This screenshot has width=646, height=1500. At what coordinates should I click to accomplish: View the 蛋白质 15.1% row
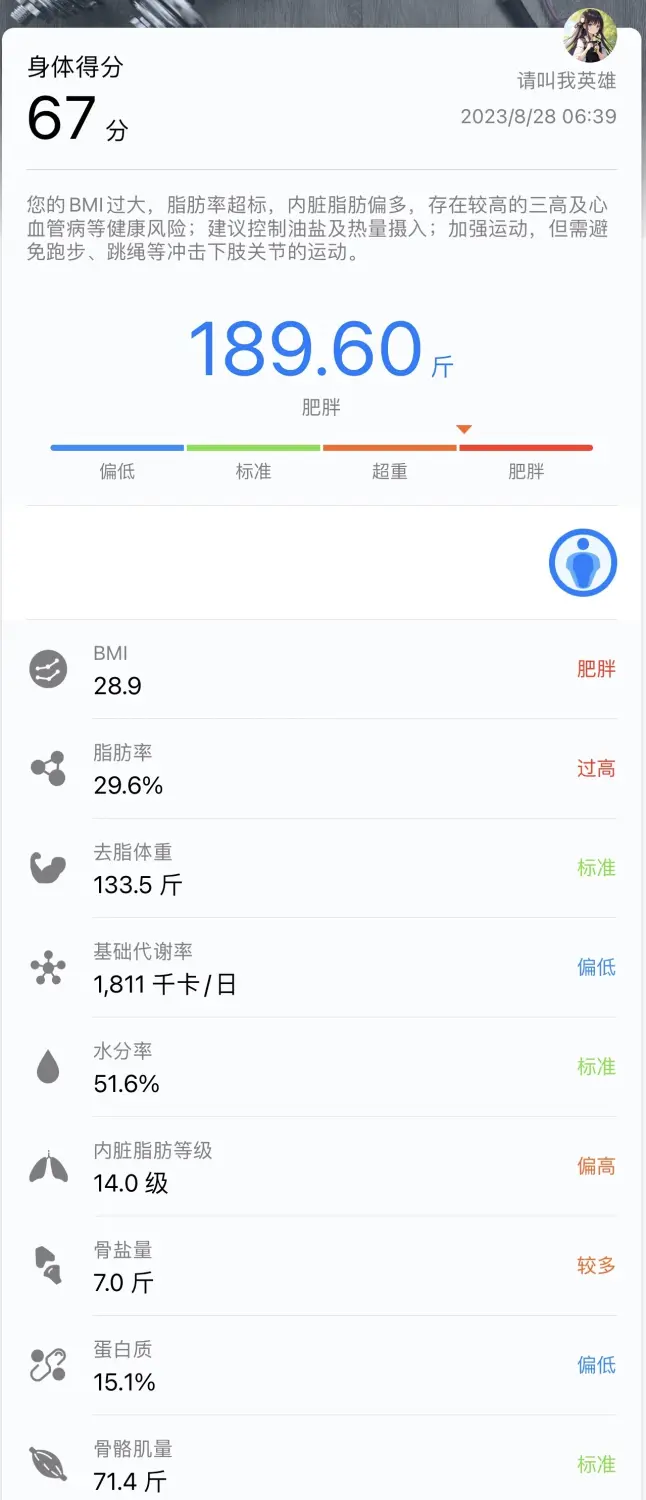pos(322,1365)
